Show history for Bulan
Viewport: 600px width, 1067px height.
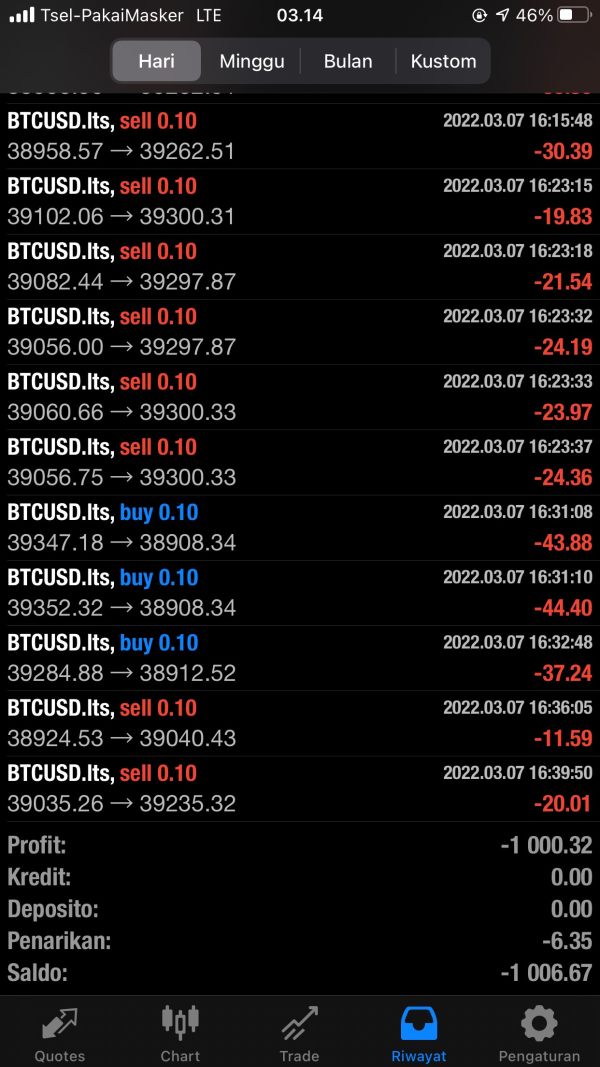pyautogui.click(x=348, y=61)
